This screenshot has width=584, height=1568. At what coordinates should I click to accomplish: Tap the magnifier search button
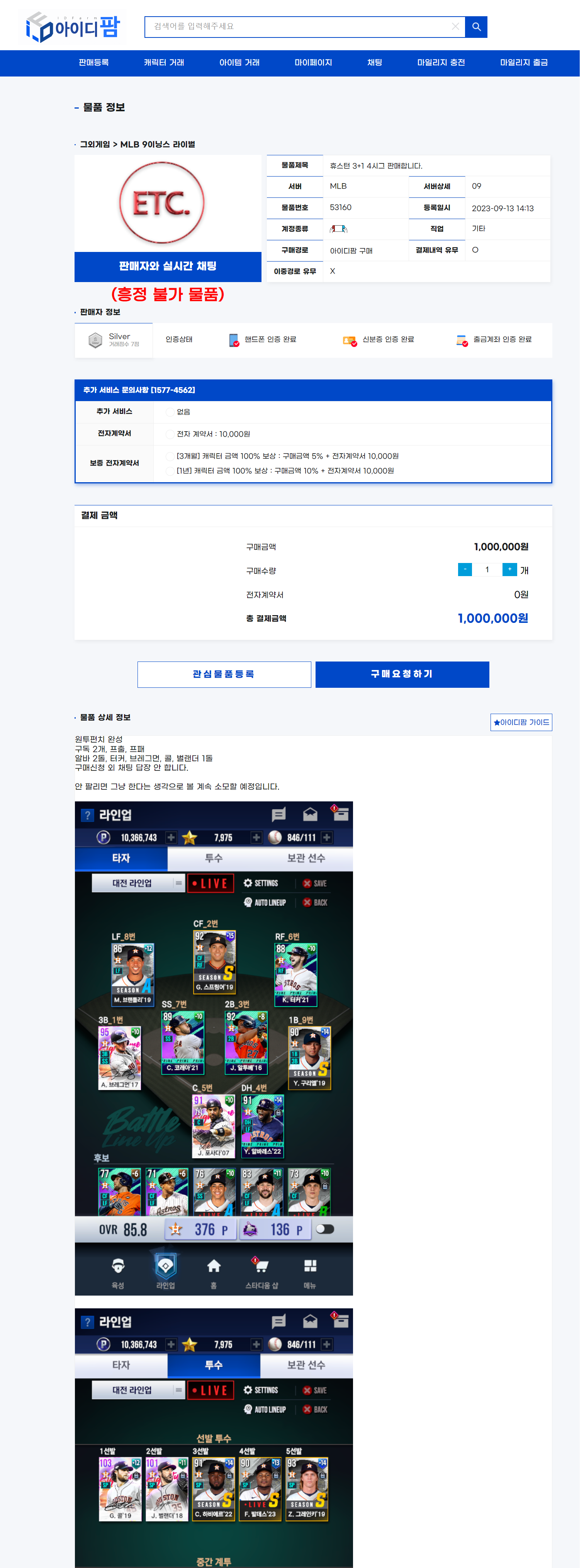(x=479, y=27)
